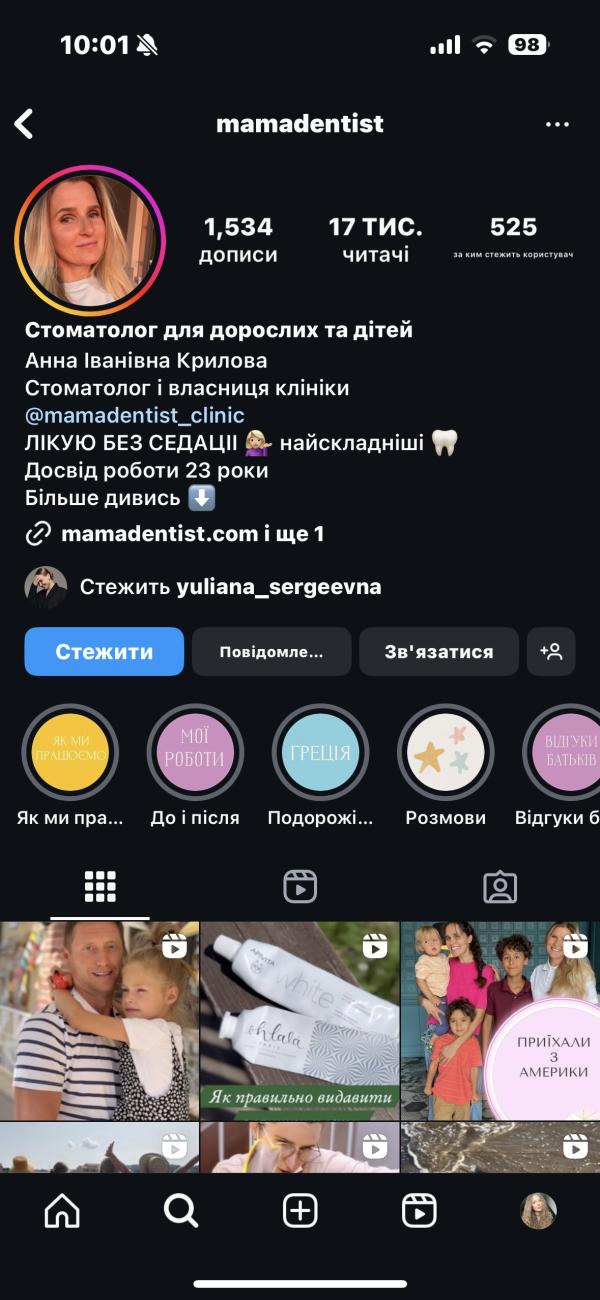The width and height of the screenshot is (600, 1300).
Task: Switch to the tagged photos tab
Action: 499,886
